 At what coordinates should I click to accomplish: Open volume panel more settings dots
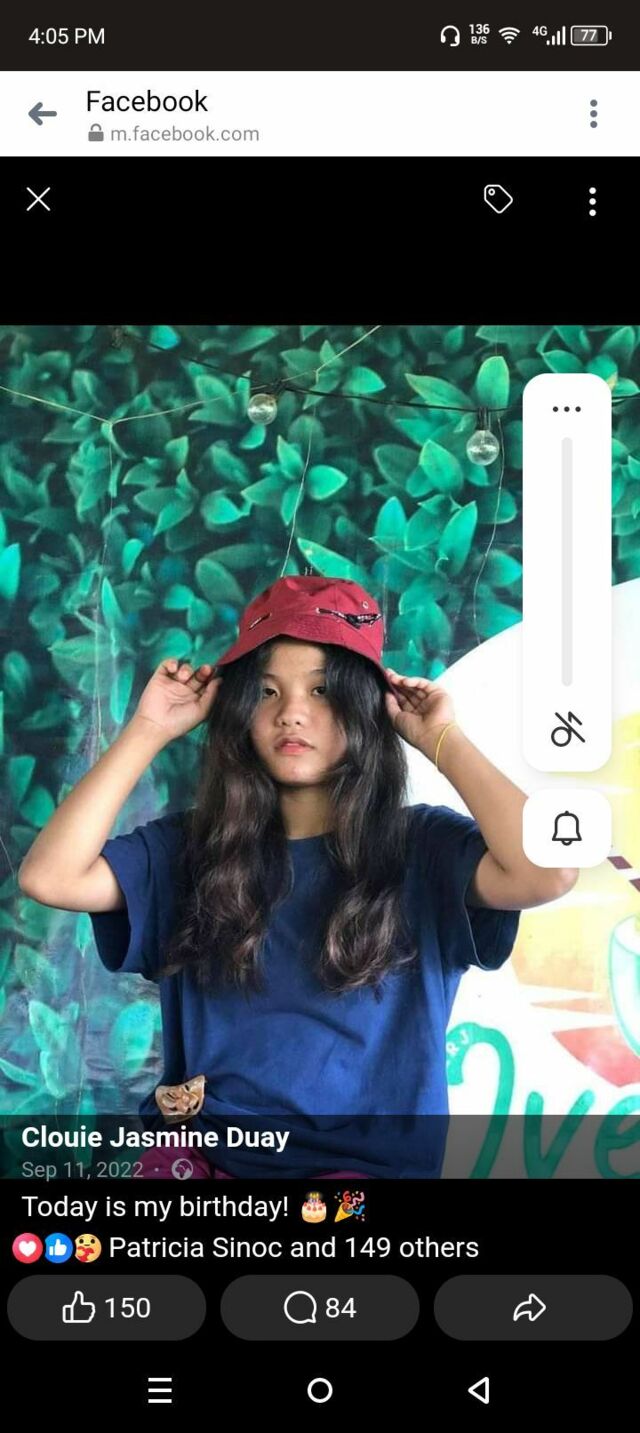click(x=567, y=409)
